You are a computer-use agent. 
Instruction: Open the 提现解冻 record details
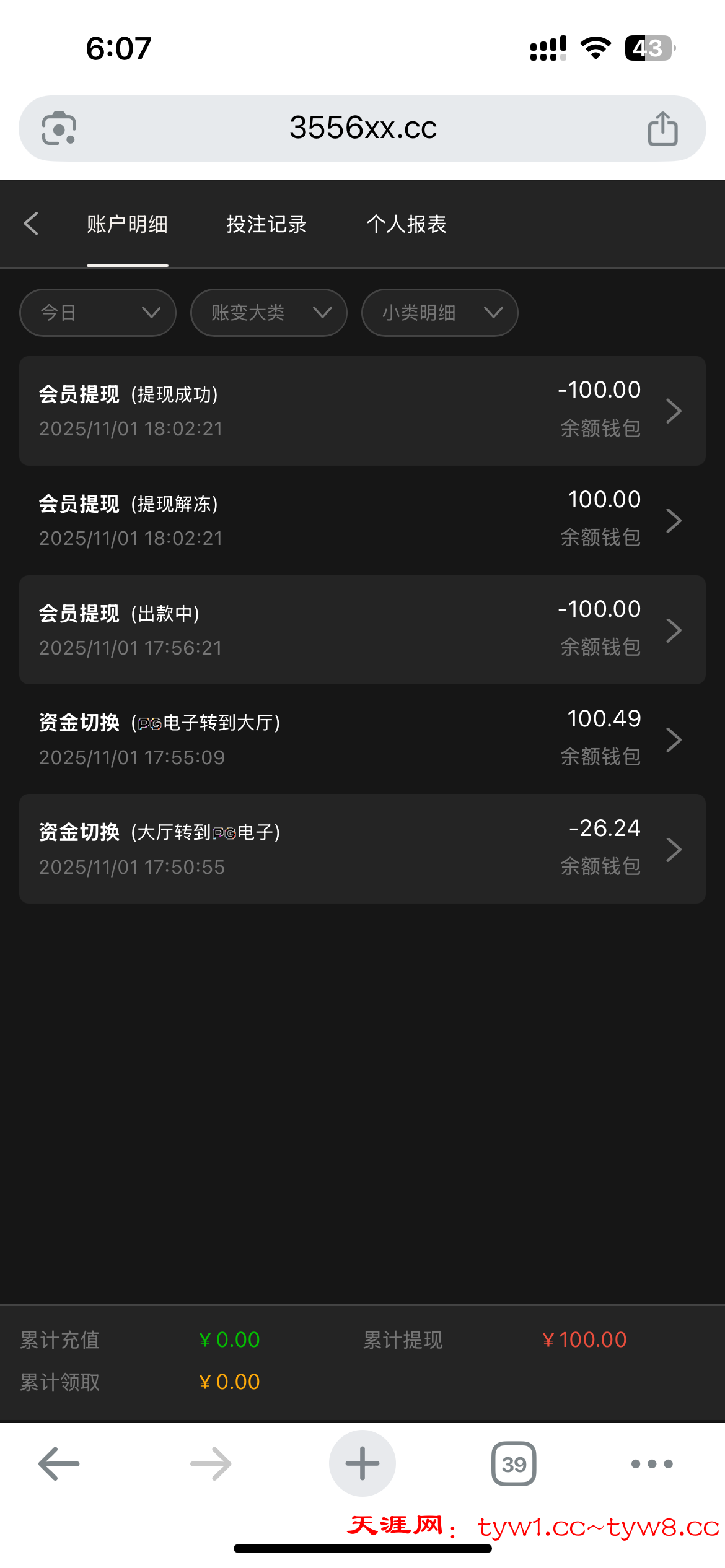click(x=362, y=520)
